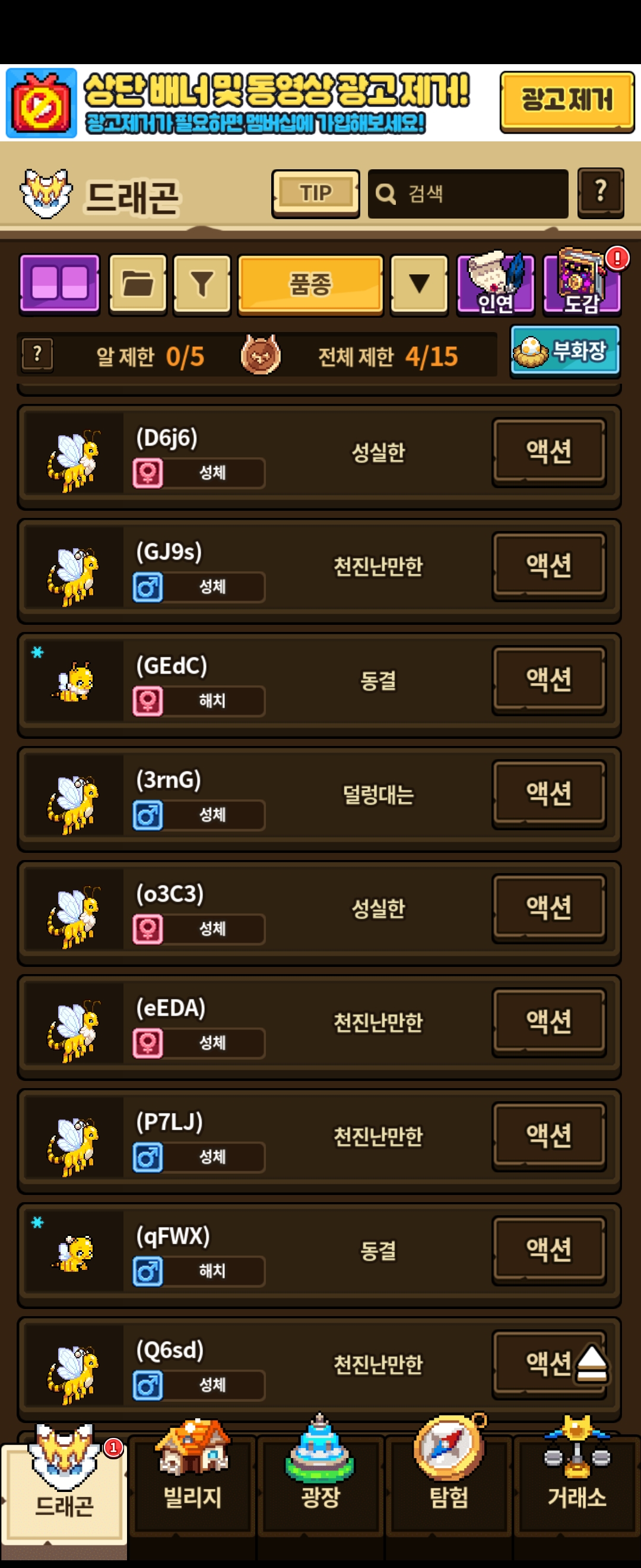
Task: Open the folder icon
Action: (138, 284)
